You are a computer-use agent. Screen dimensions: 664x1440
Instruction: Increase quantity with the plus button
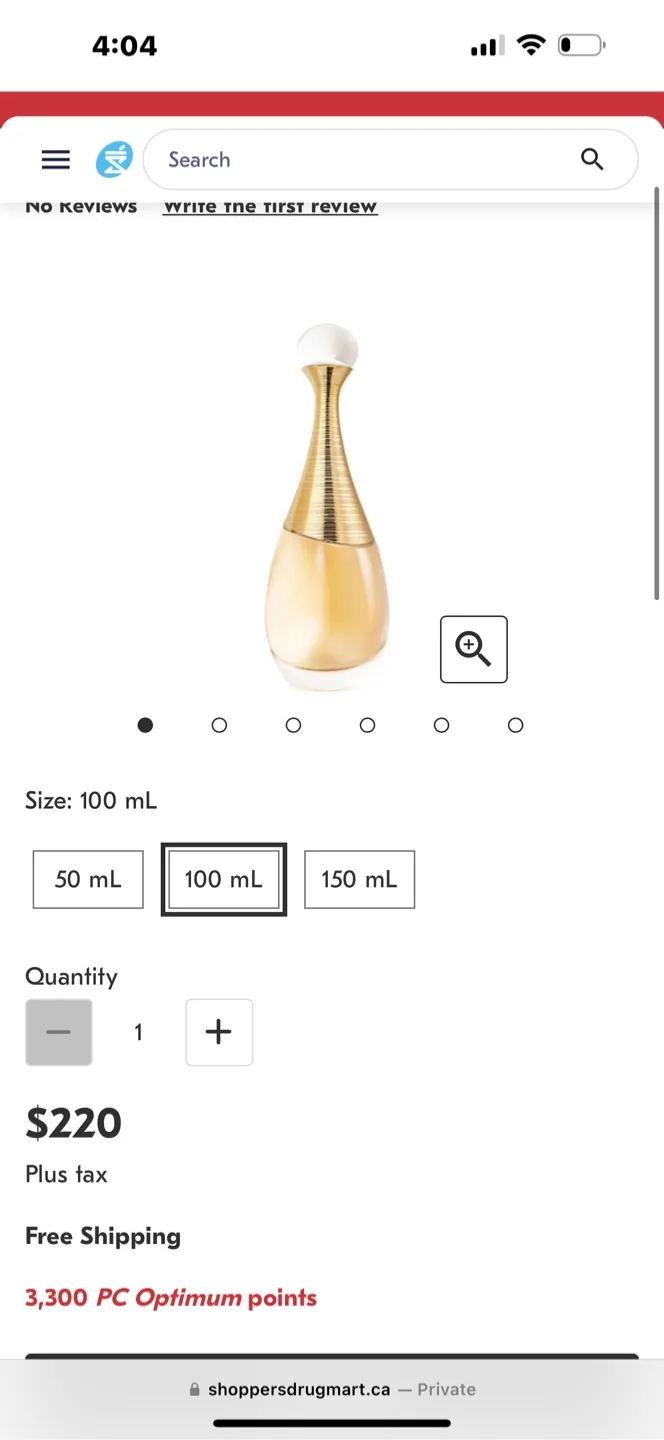(x=219, y=1032)
